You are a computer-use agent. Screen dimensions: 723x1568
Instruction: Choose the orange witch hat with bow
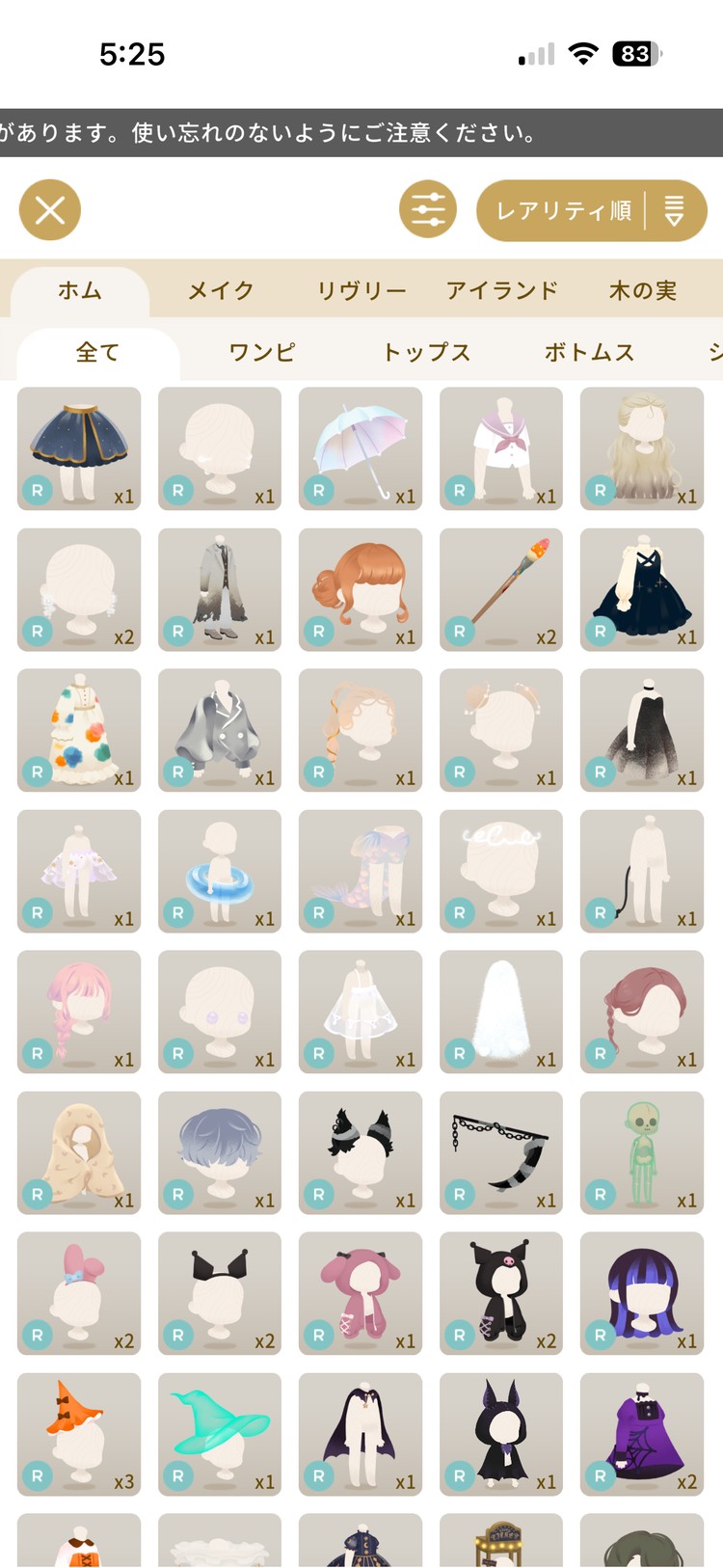coord(79,1434)
